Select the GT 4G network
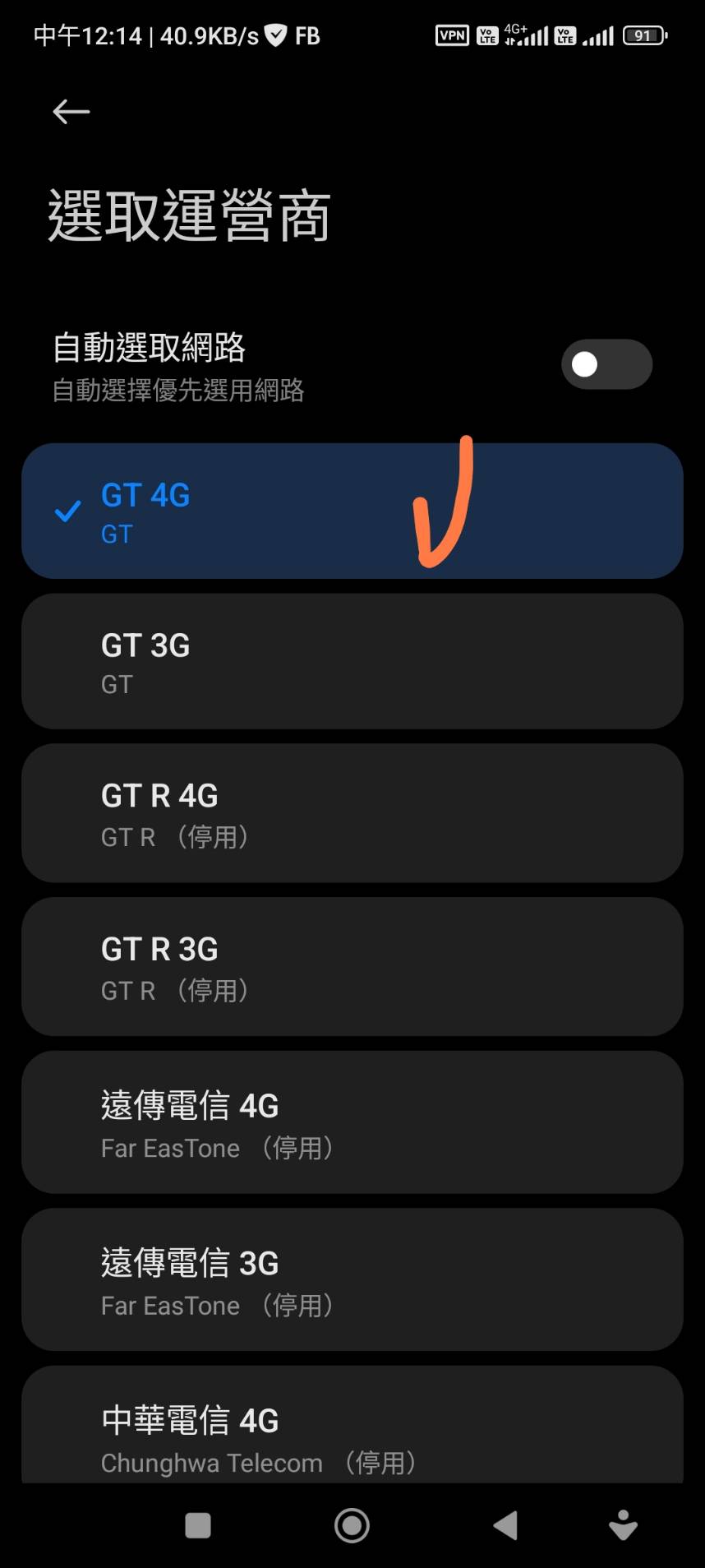Viewport: 705px width, 1568px height. pyautogui.click(x=352, y=511)
